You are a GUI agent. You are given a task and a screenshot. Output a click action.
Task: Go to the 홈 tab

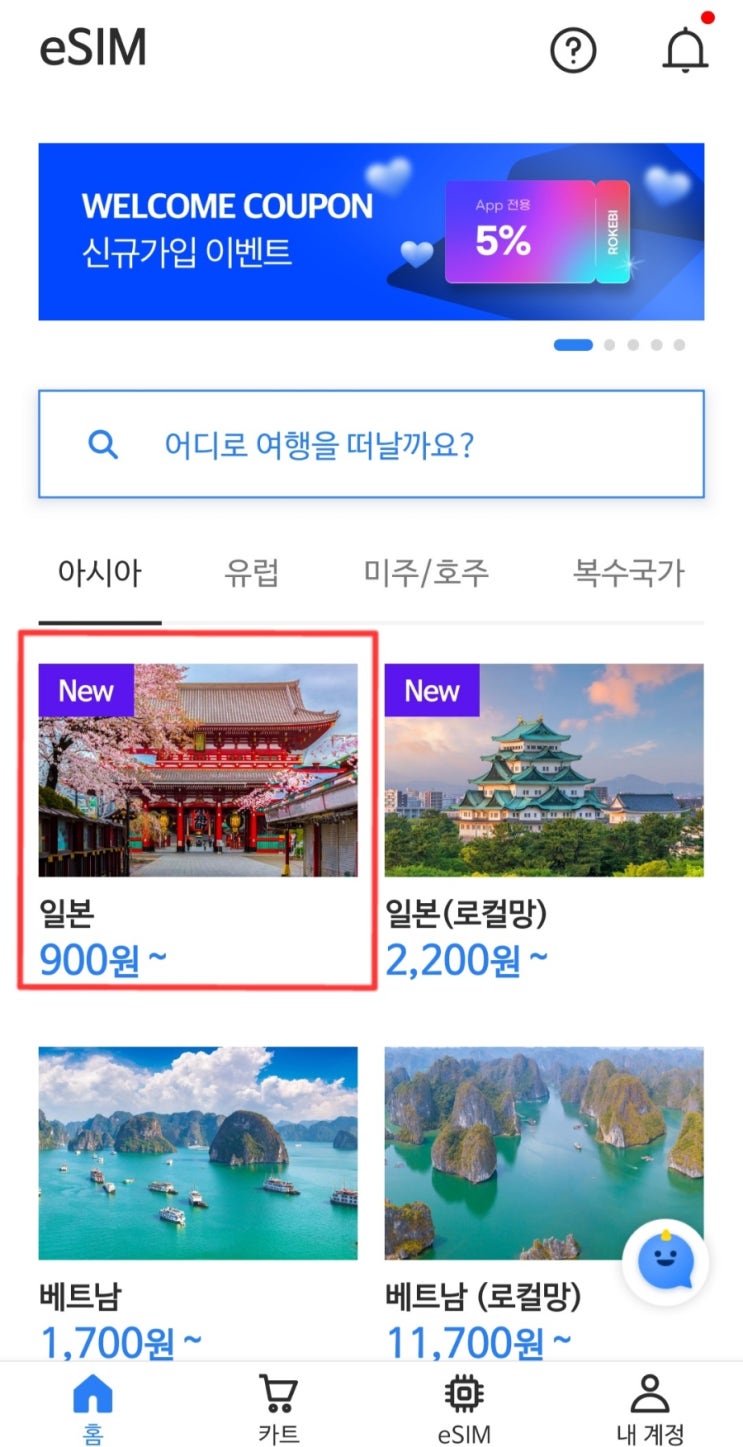94,1408
